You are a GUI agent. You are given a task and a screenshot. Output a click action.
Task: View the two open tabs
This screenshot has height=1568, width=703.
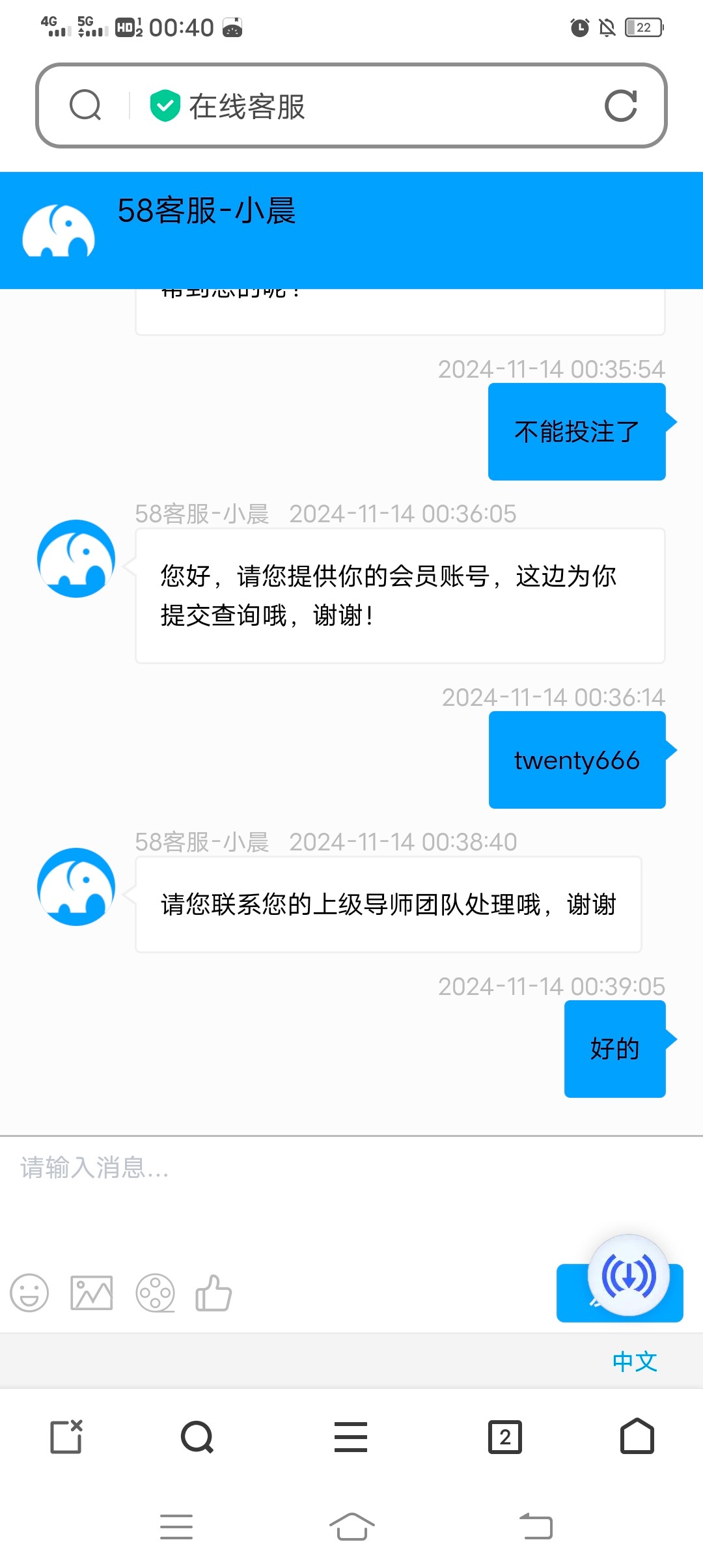pos(505,1436)
